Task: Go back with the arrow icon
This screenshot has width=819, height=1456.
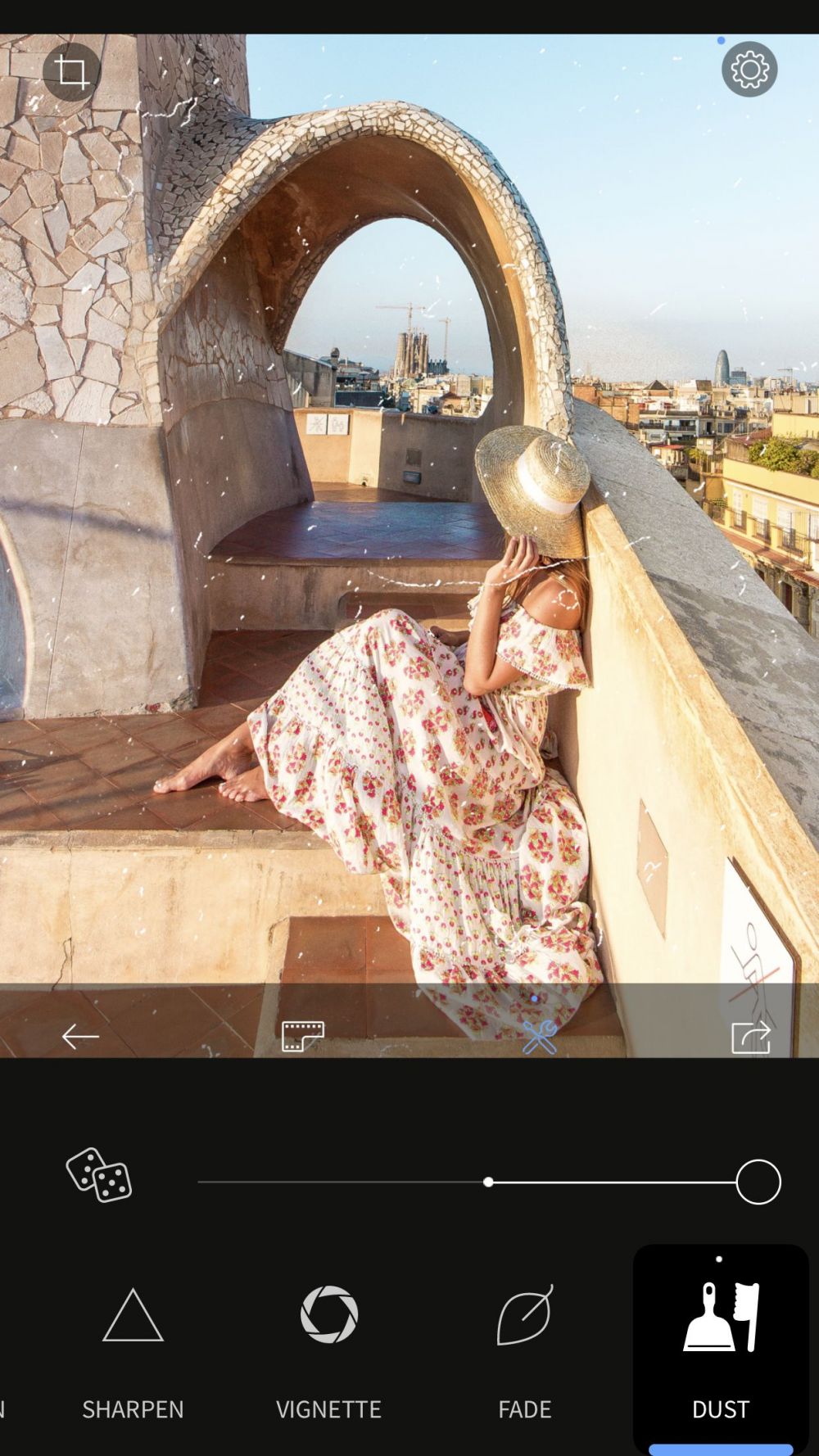Action: coord(80,1037)
